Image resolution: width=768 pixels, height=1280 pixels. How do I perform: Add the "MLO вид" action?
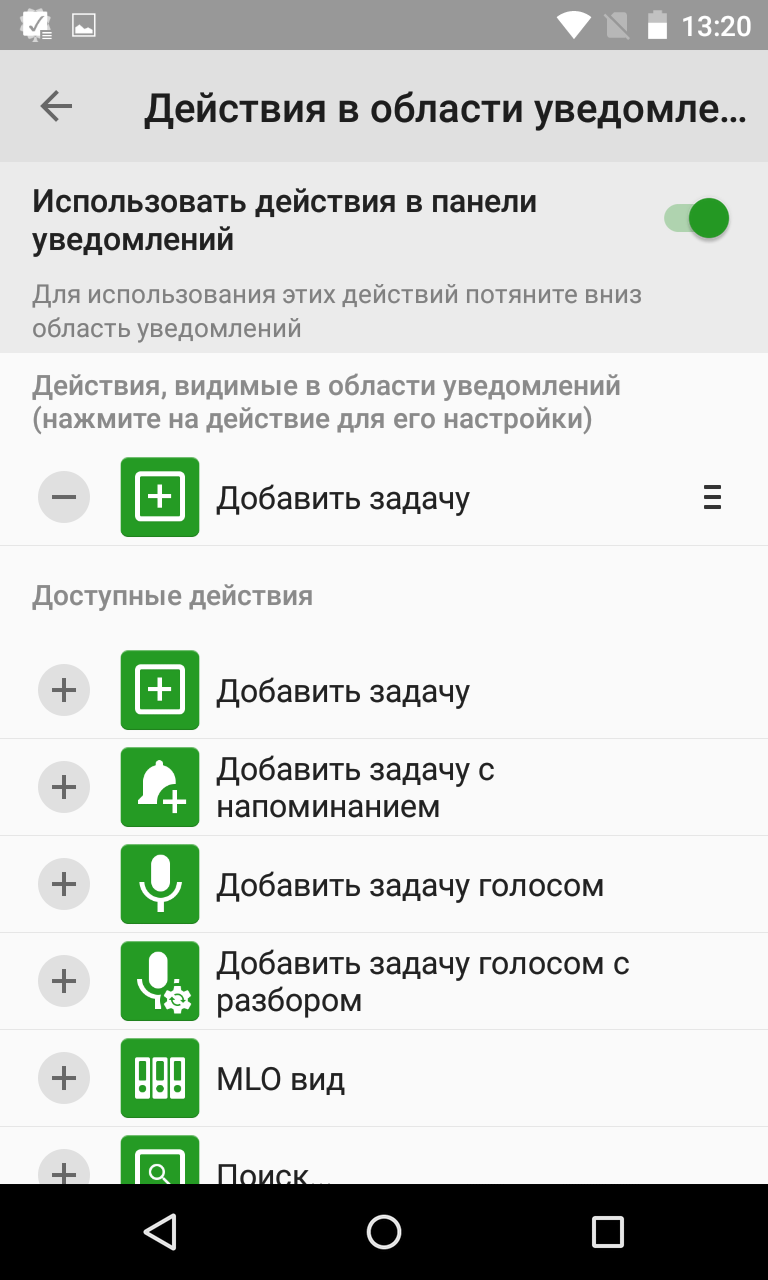tap(64, 1078)
